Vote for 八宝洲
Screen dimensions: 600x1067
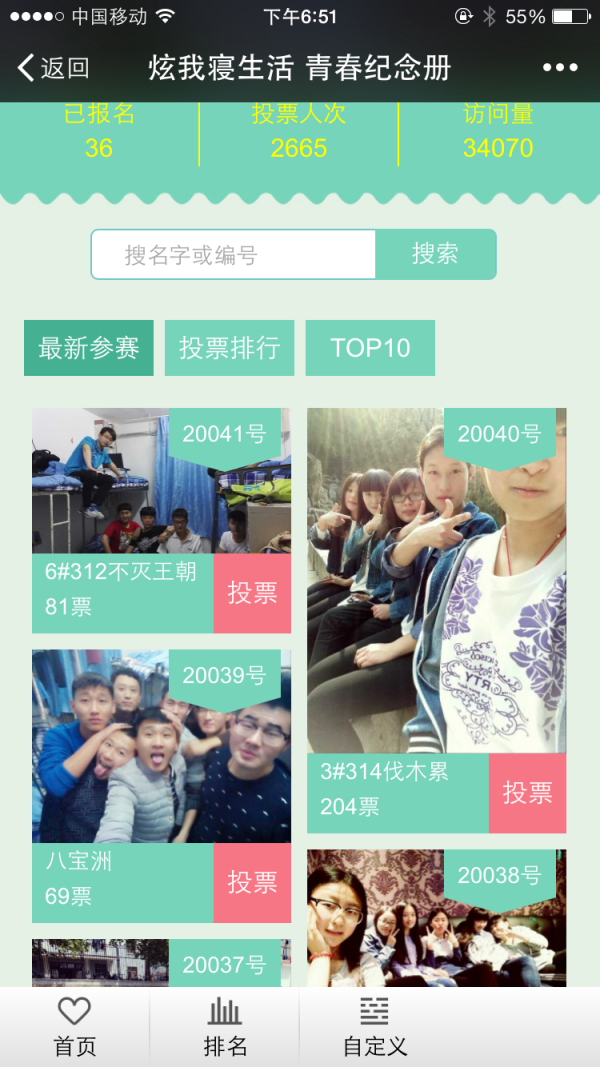coord(252,883)
